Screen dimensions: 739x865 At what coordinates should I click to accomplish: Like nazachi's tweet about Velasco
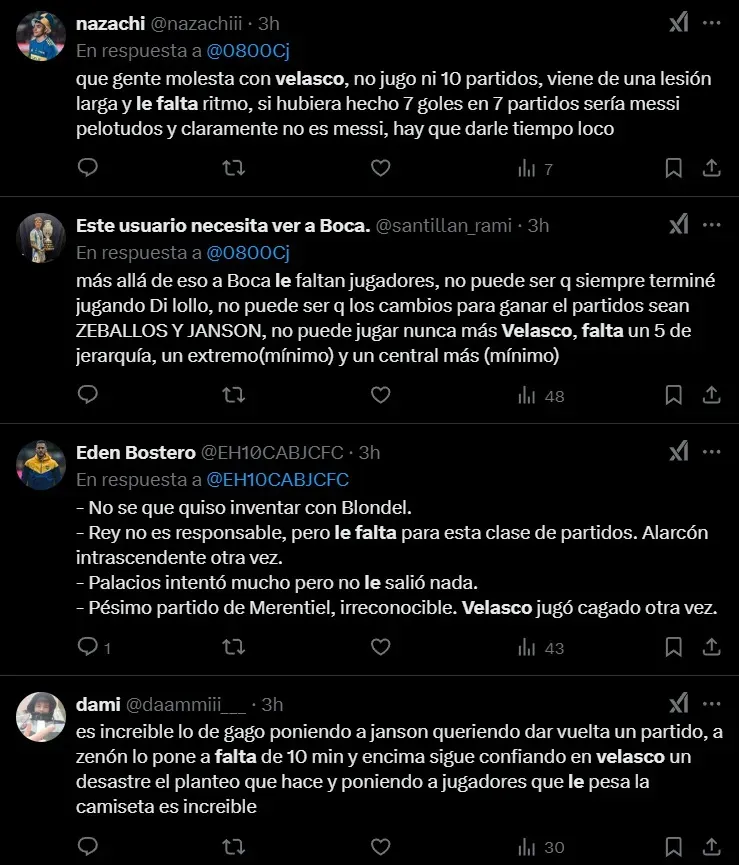[x=380, y=168]
